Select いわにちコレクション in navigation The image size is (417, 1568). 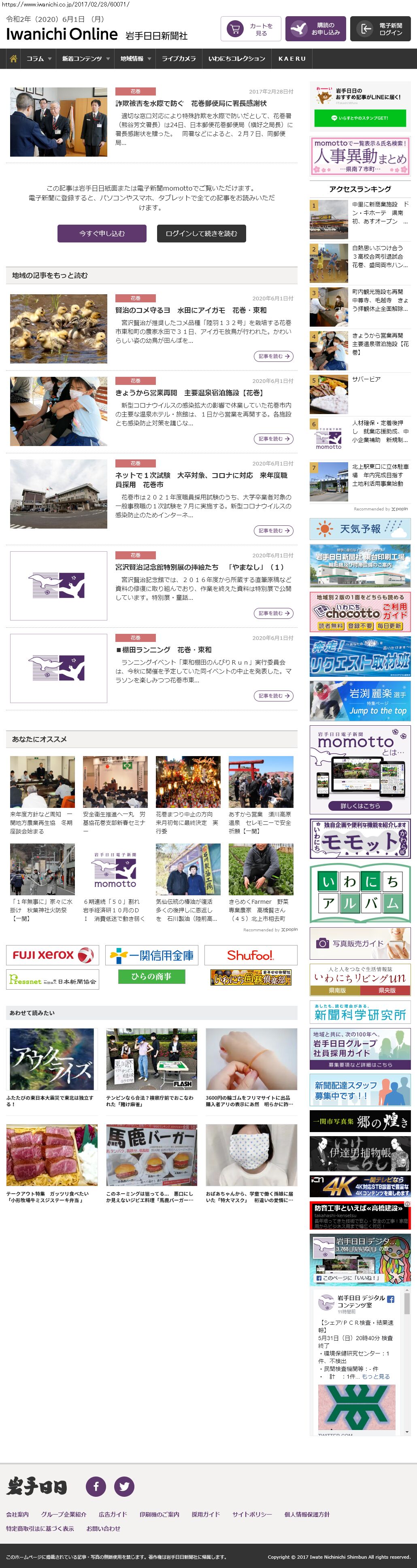[x=236, y=59]
